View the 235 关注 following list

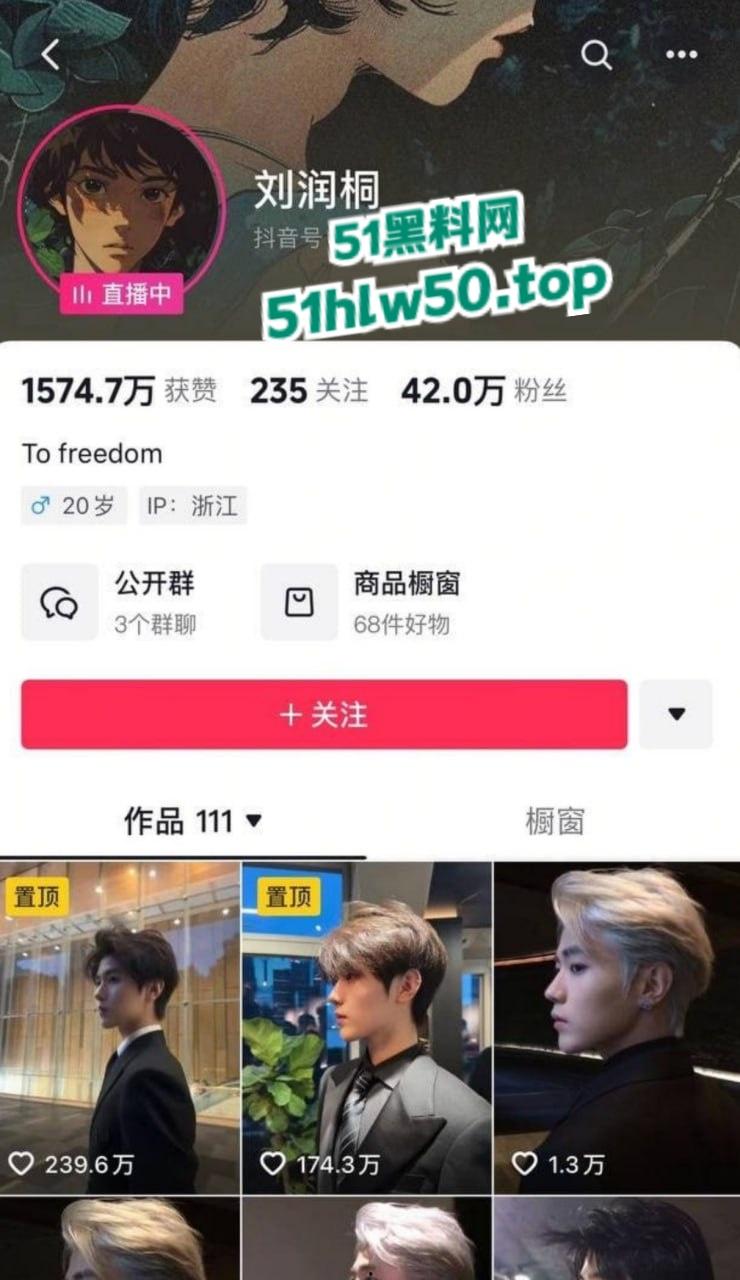tap(309, 391)
